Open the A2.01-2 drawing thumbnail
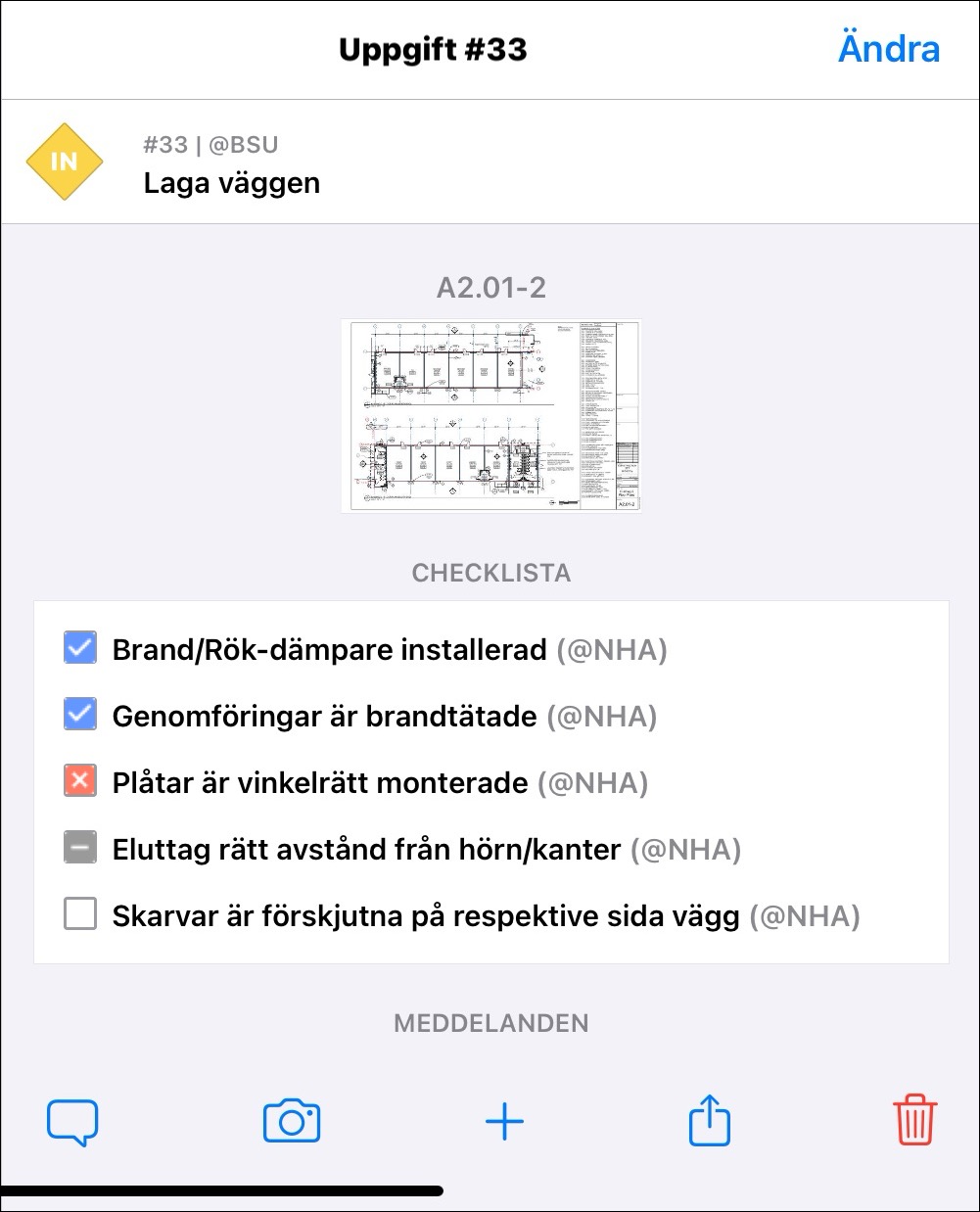This screenshot has height=1212, width=980. 490,415
